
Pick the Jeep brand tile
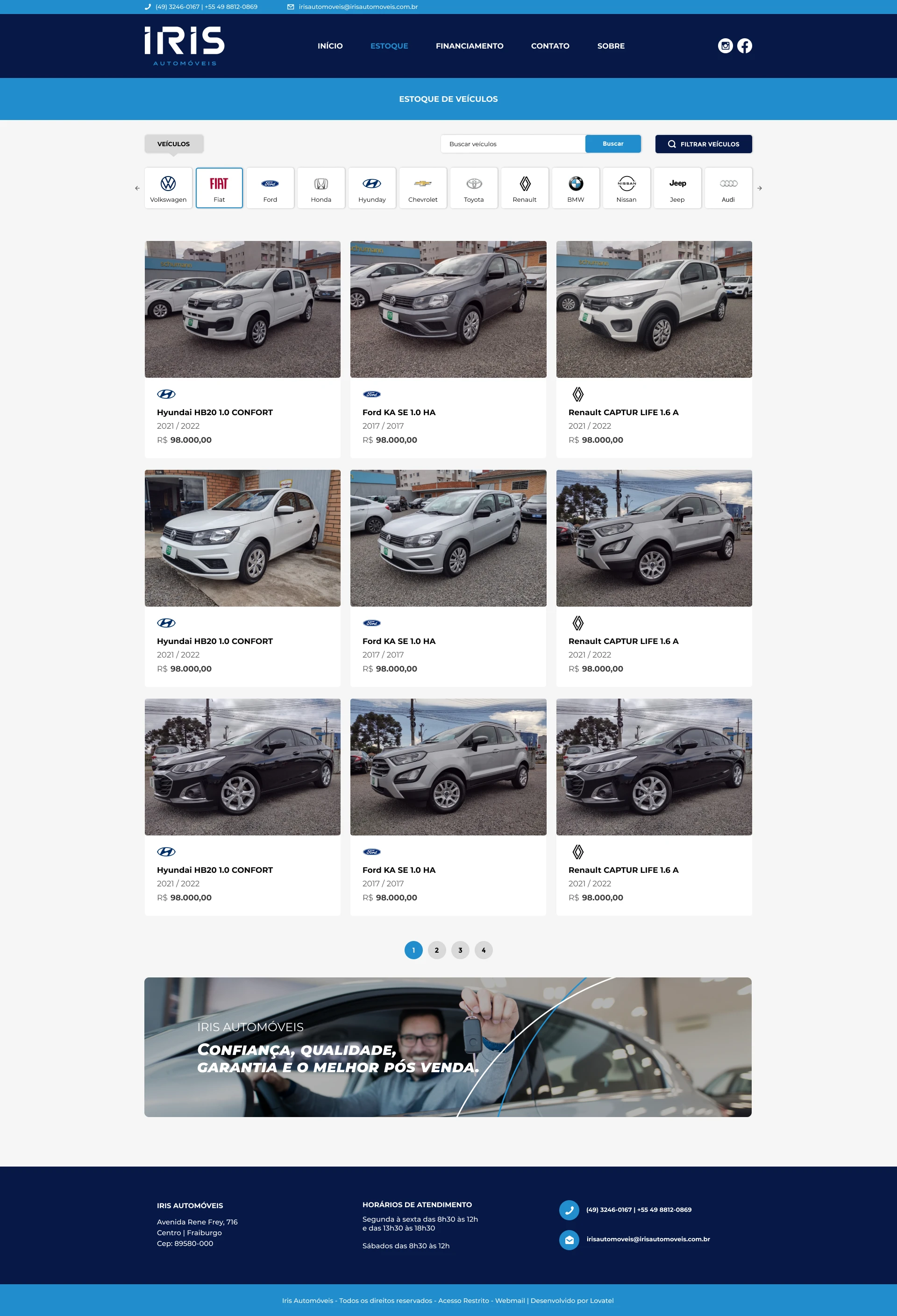677,188
